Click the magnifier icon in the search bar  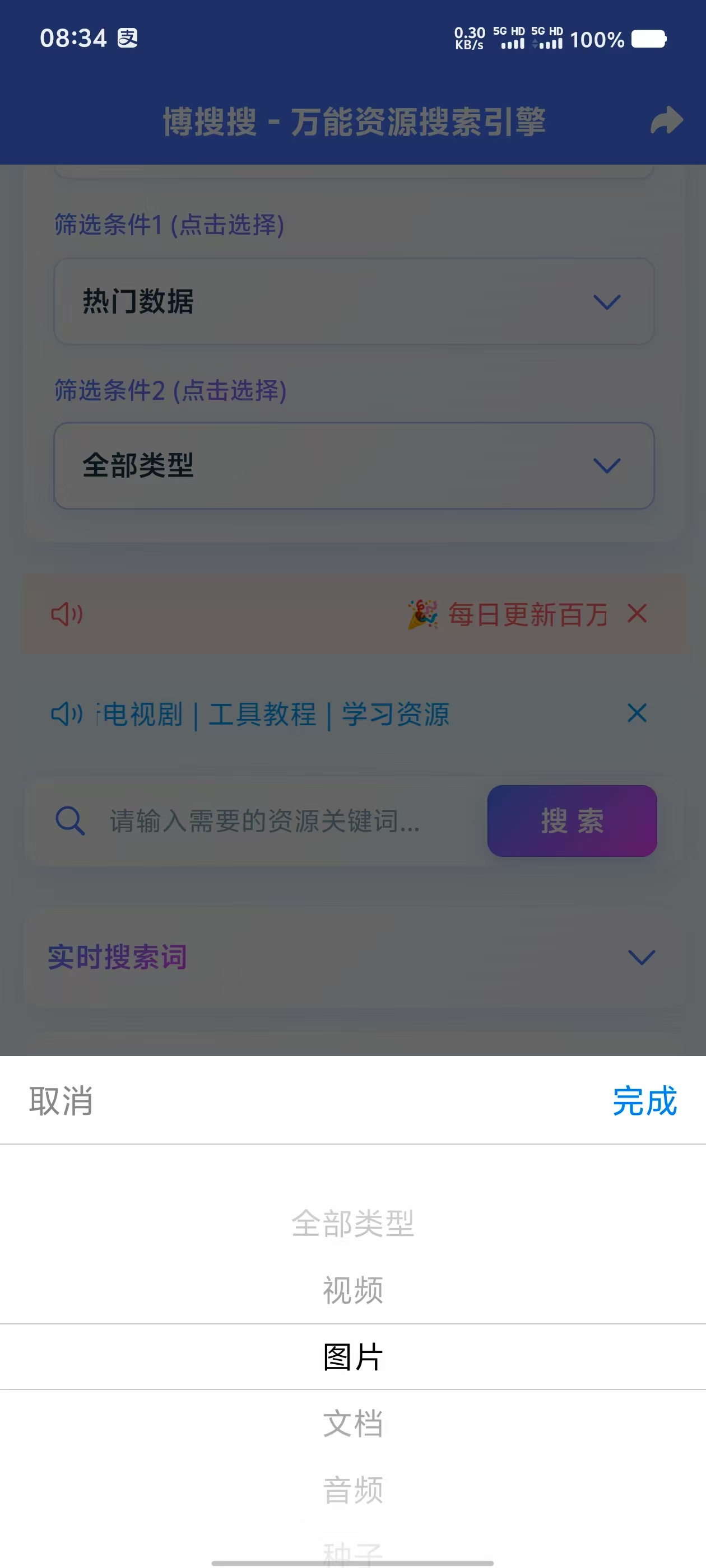[x=71, y=821]
